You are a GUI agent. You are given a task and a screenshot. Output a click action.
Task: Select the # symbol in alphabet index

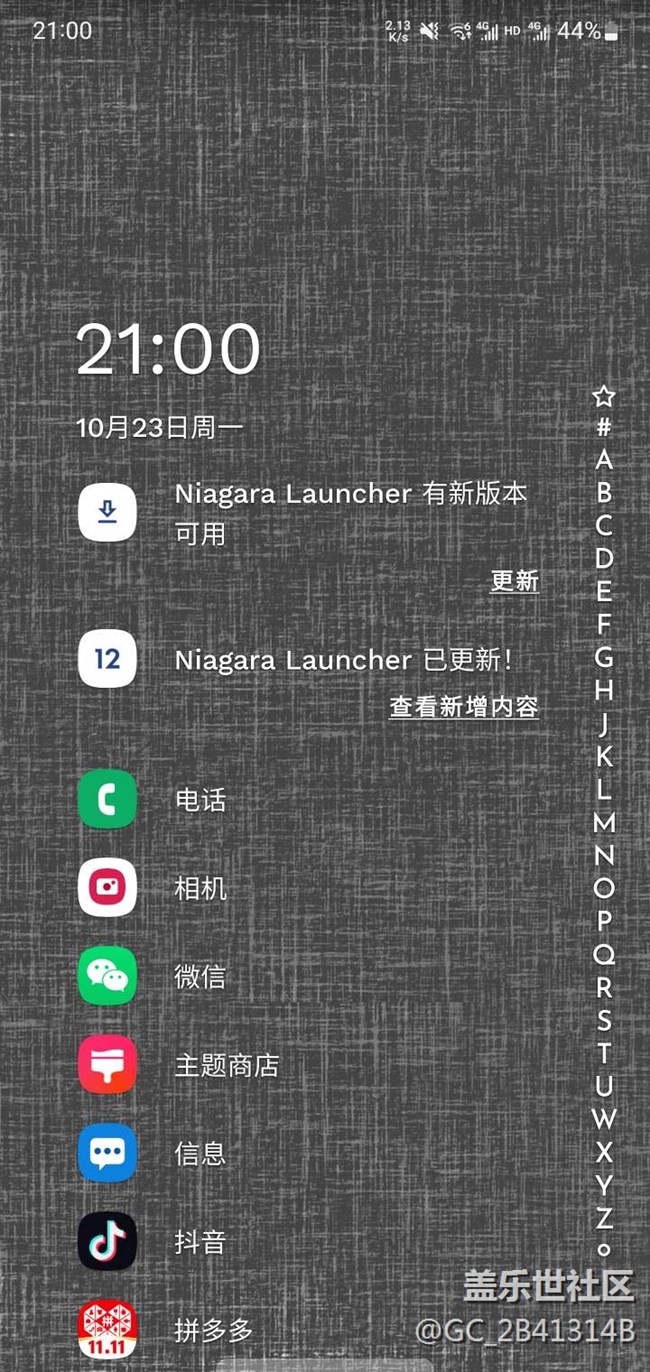(x=603, y=428)
